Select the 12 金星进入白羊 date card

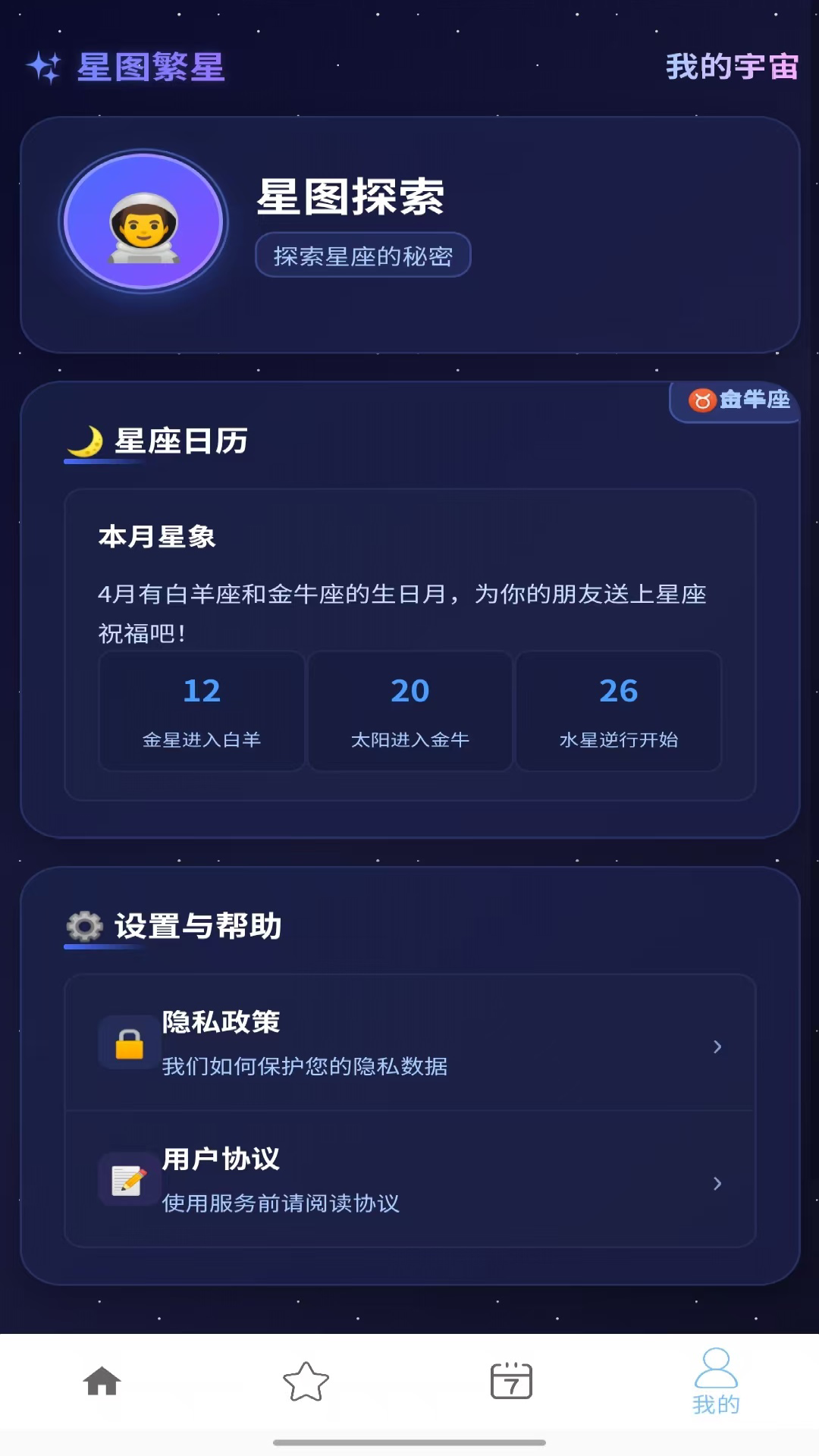pos(201,710)
